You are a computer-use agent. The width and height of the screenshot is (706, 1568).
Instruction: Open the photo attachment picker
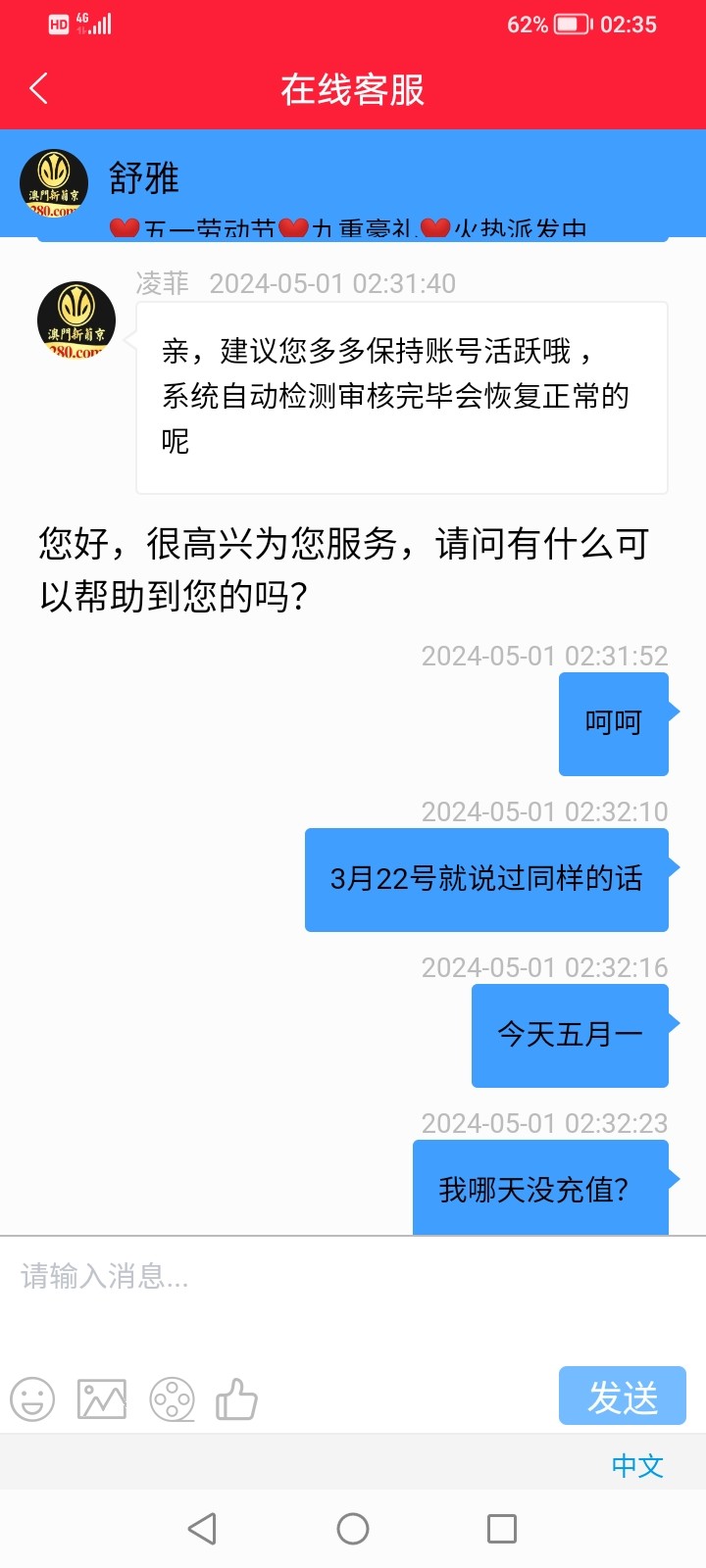(x=101, y=1398)
